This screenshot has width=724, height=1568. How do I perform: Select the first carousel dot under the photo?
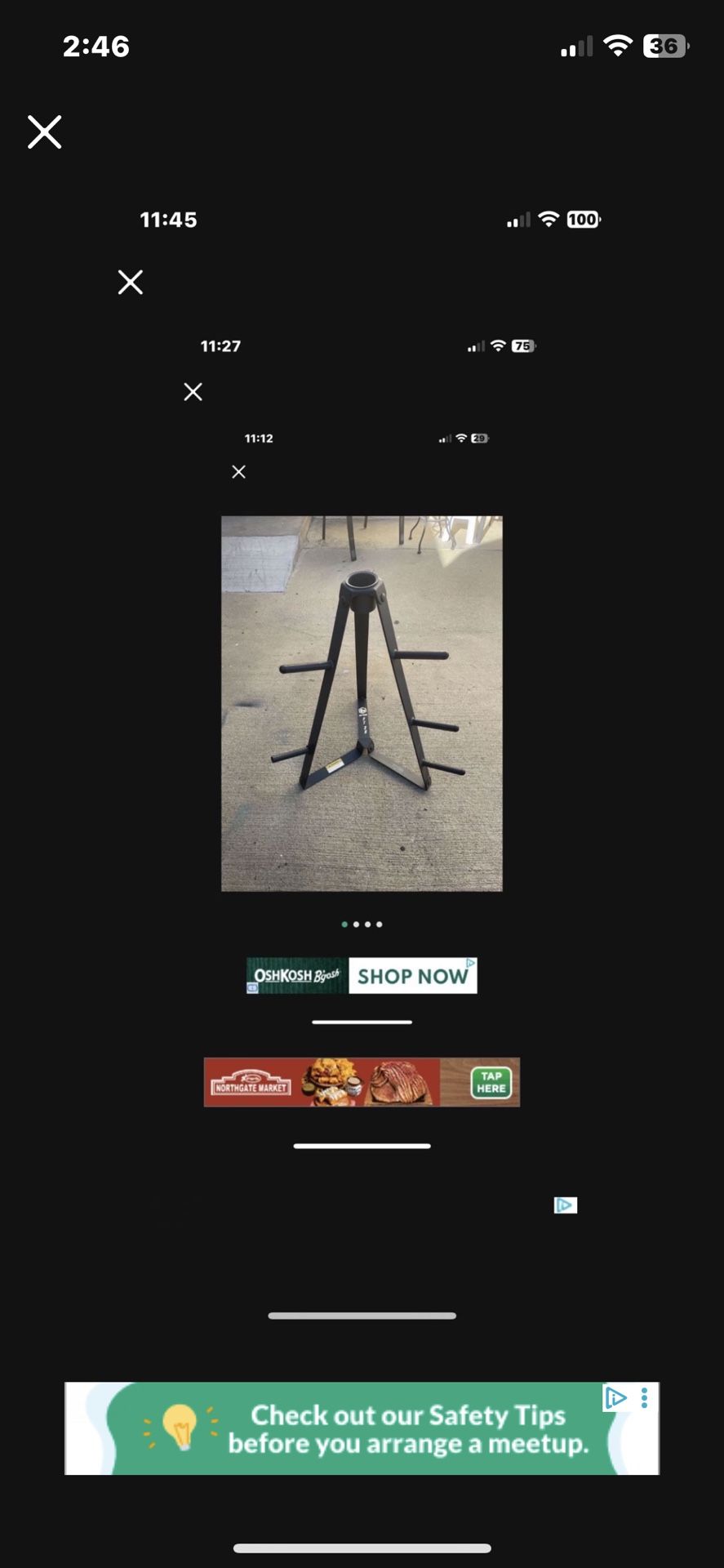(x=344, y=924)
